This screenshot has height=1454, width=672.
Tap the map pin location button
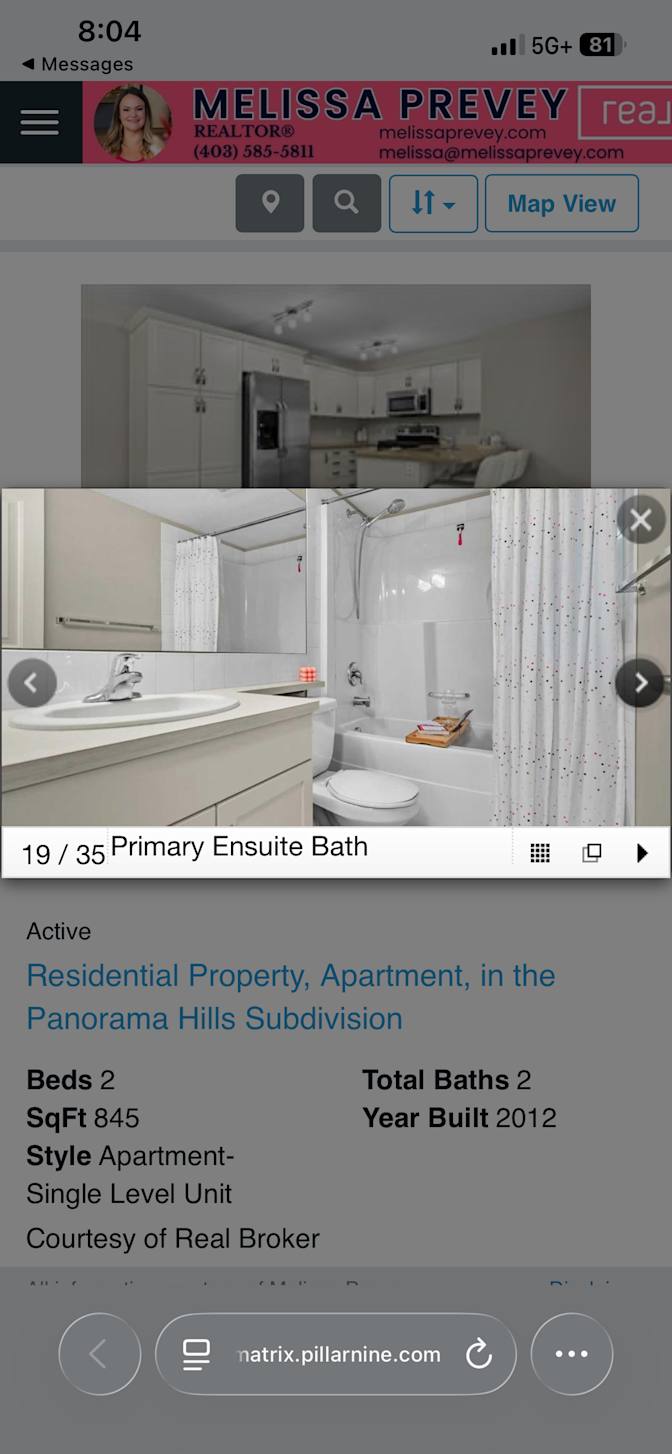click(x=270, y=203)
